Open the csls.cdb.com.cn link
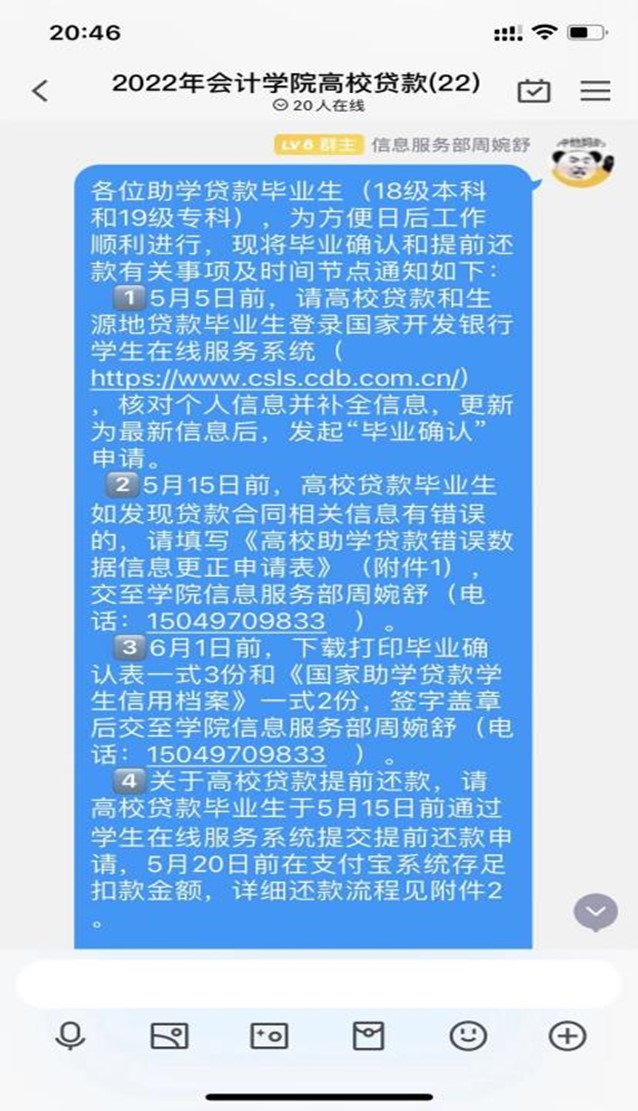 279,378
